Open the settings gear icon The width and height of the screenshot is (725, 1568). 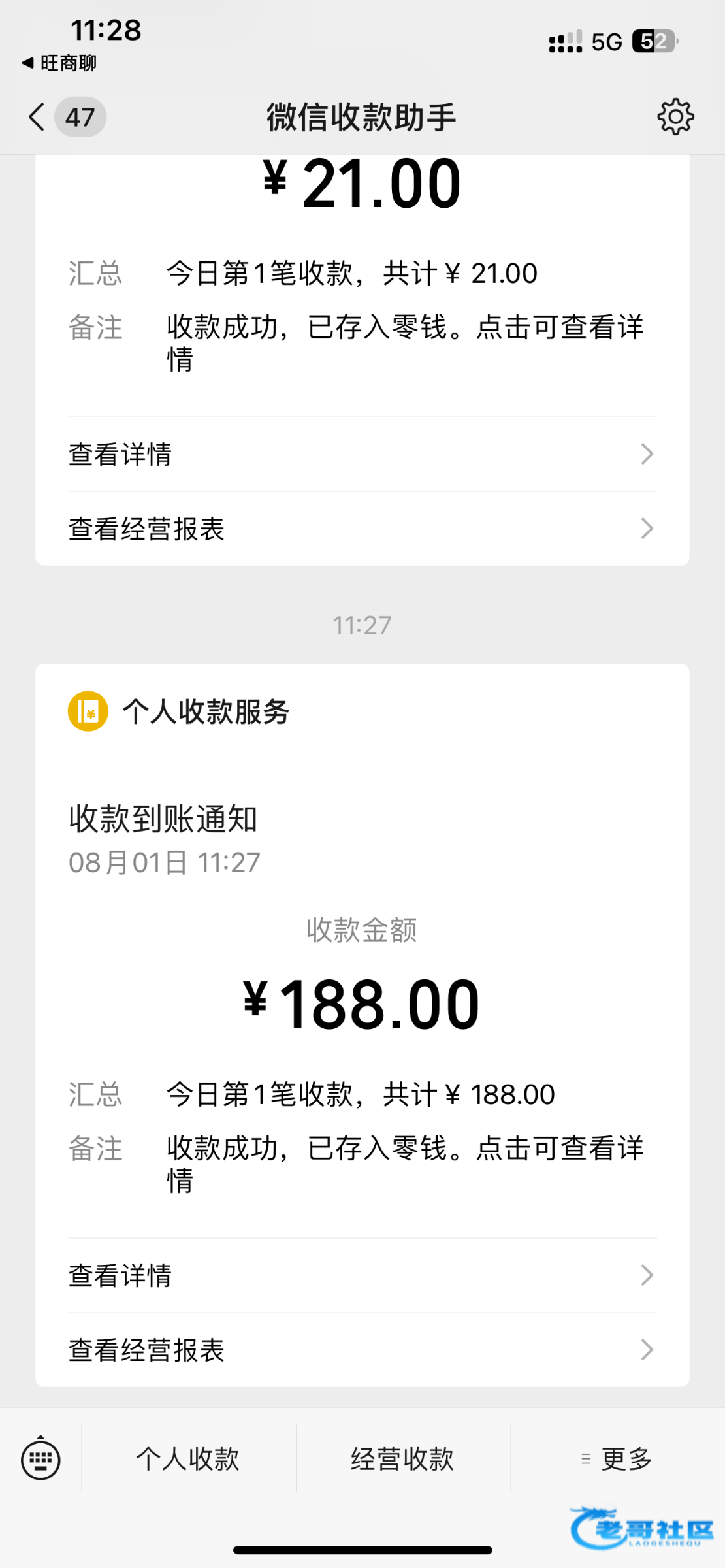pyautogui.click(x=675, y=118)
